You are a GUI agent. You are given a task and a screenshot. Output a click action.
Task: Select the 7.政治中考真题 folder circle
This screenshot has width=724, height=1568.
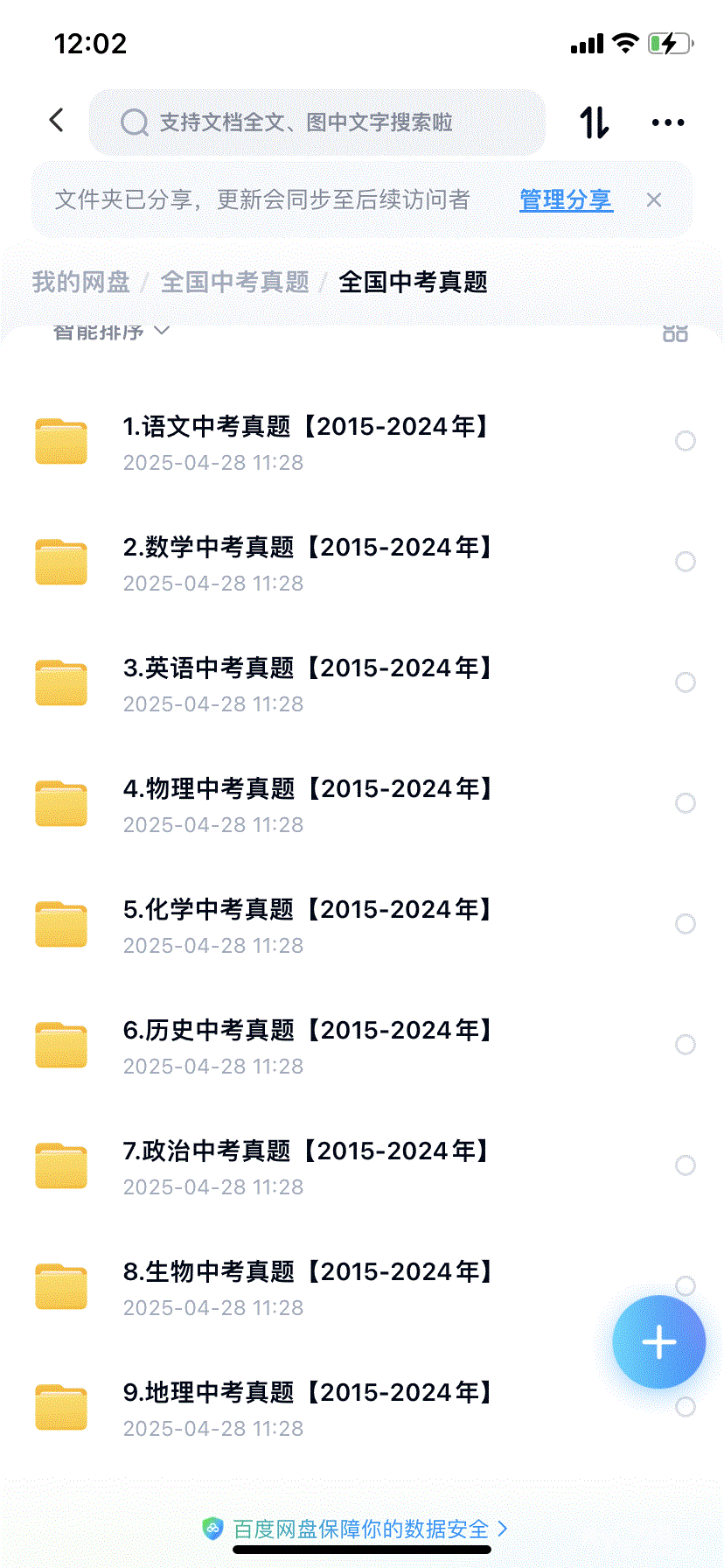pyautogui.click(x=686, y=1165)
